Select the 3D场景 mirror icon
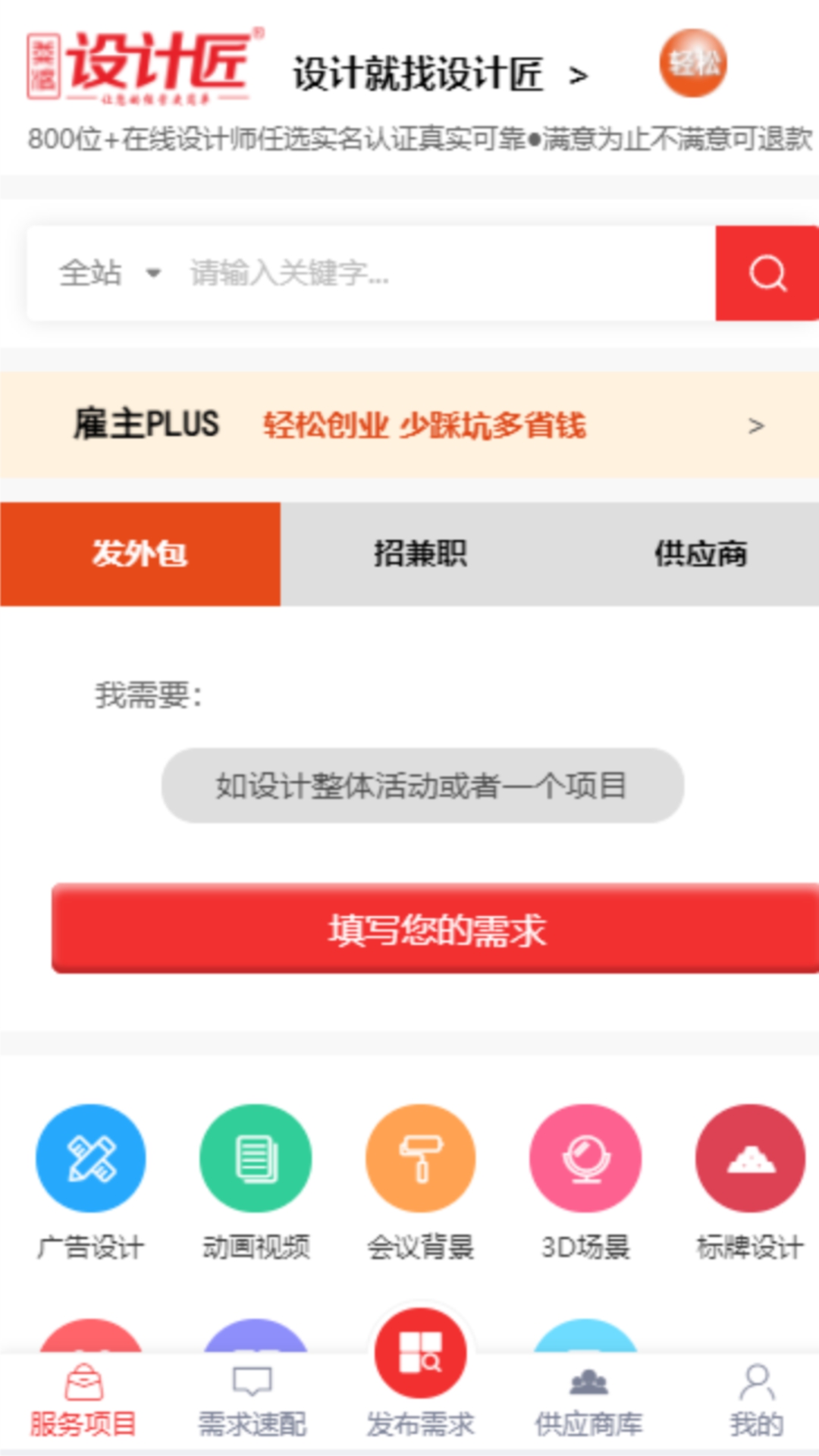 (x=585, y=1156)
